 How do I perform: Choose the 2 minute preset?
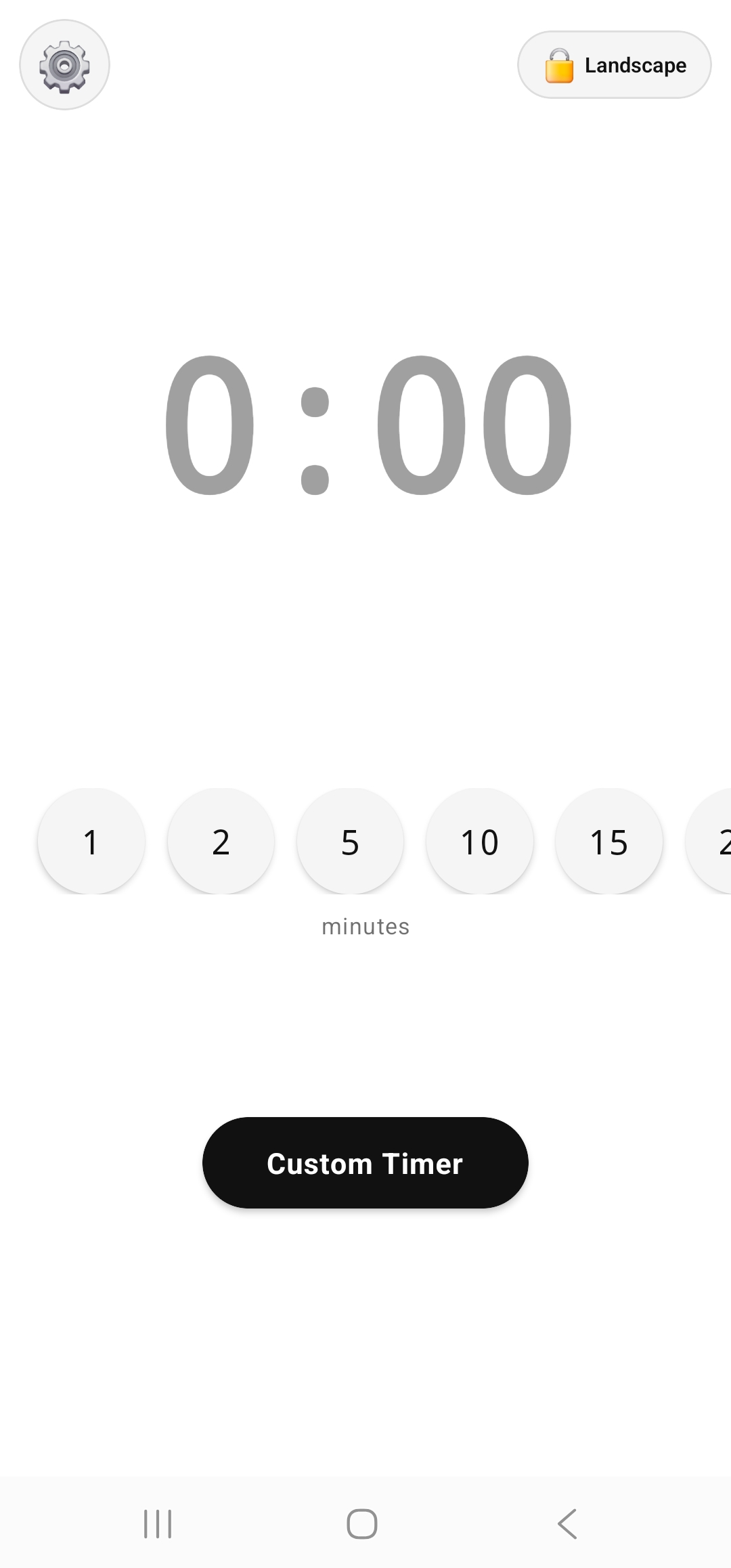[x=221, y=842]
